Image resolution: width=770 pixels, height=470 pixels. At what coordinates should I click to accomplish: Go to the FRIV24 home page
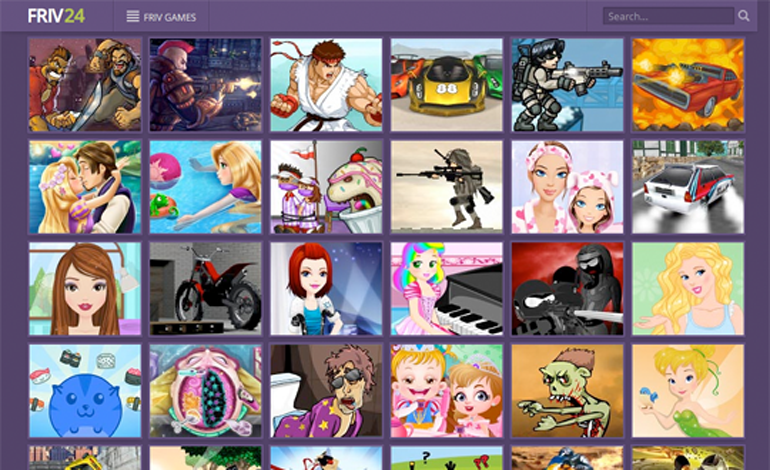pyautogui.click(x=56, y=16)
